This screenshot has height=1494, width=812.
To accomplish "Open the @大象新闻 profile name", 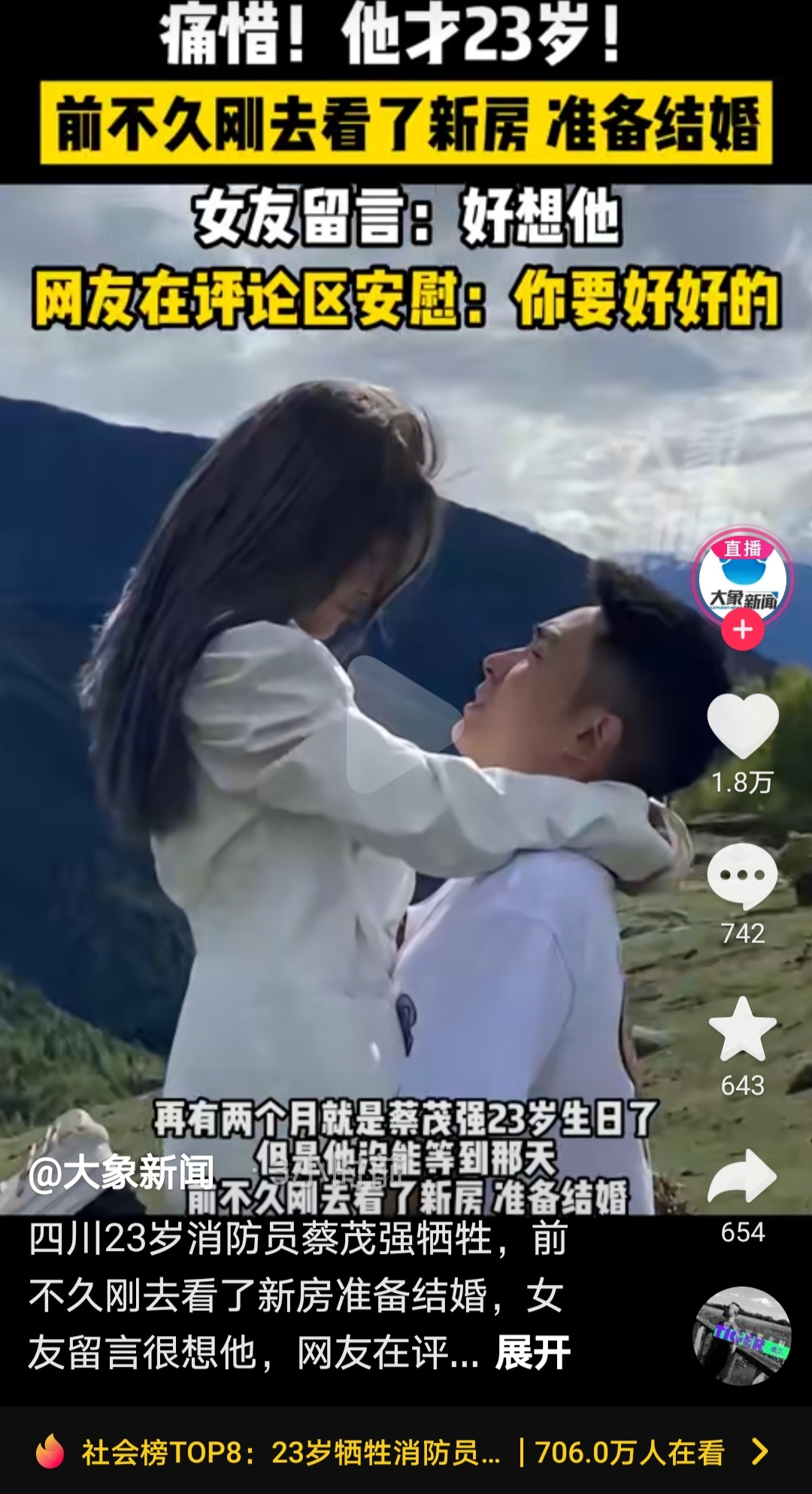I will (x=122, y=1173).
